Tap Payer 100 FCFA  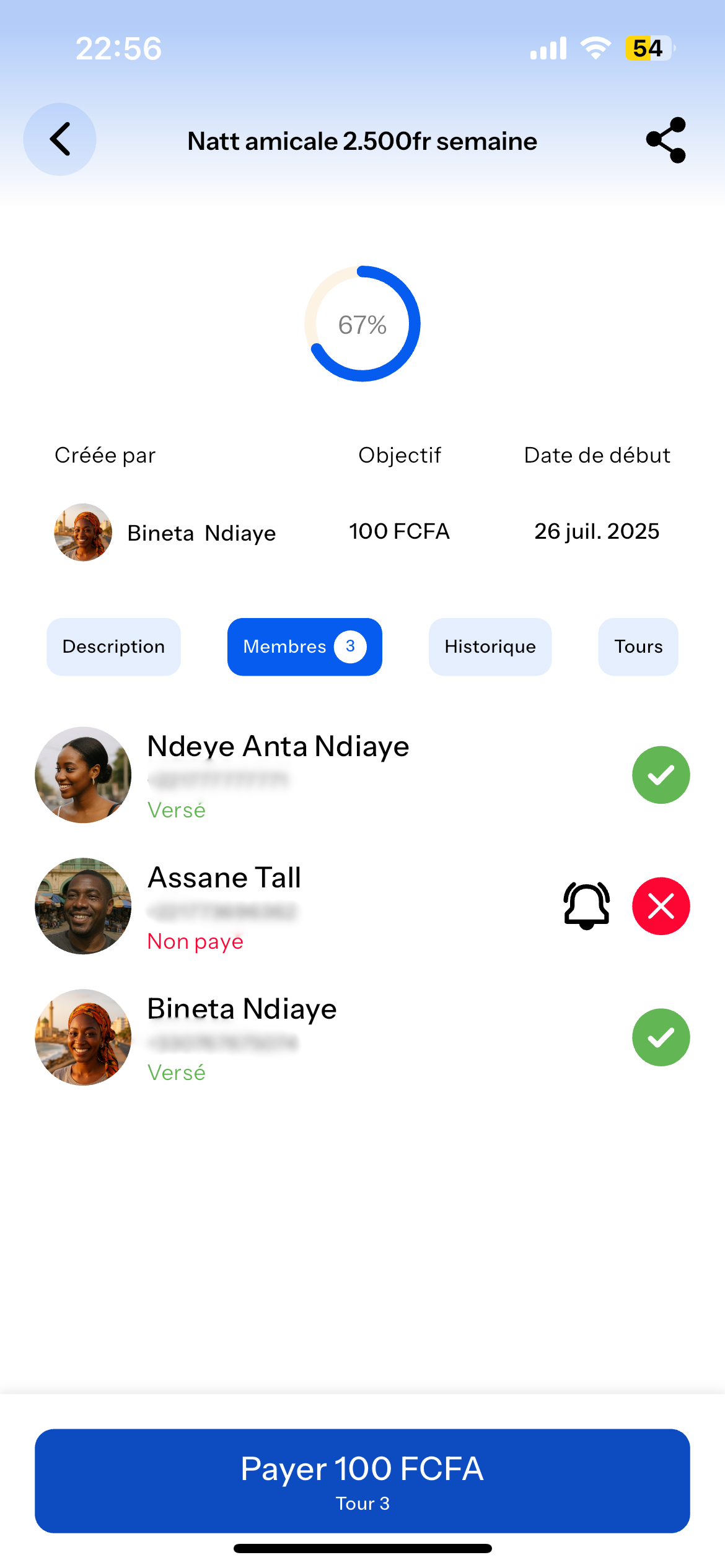pyautogui.click(x=362, y=1468)
